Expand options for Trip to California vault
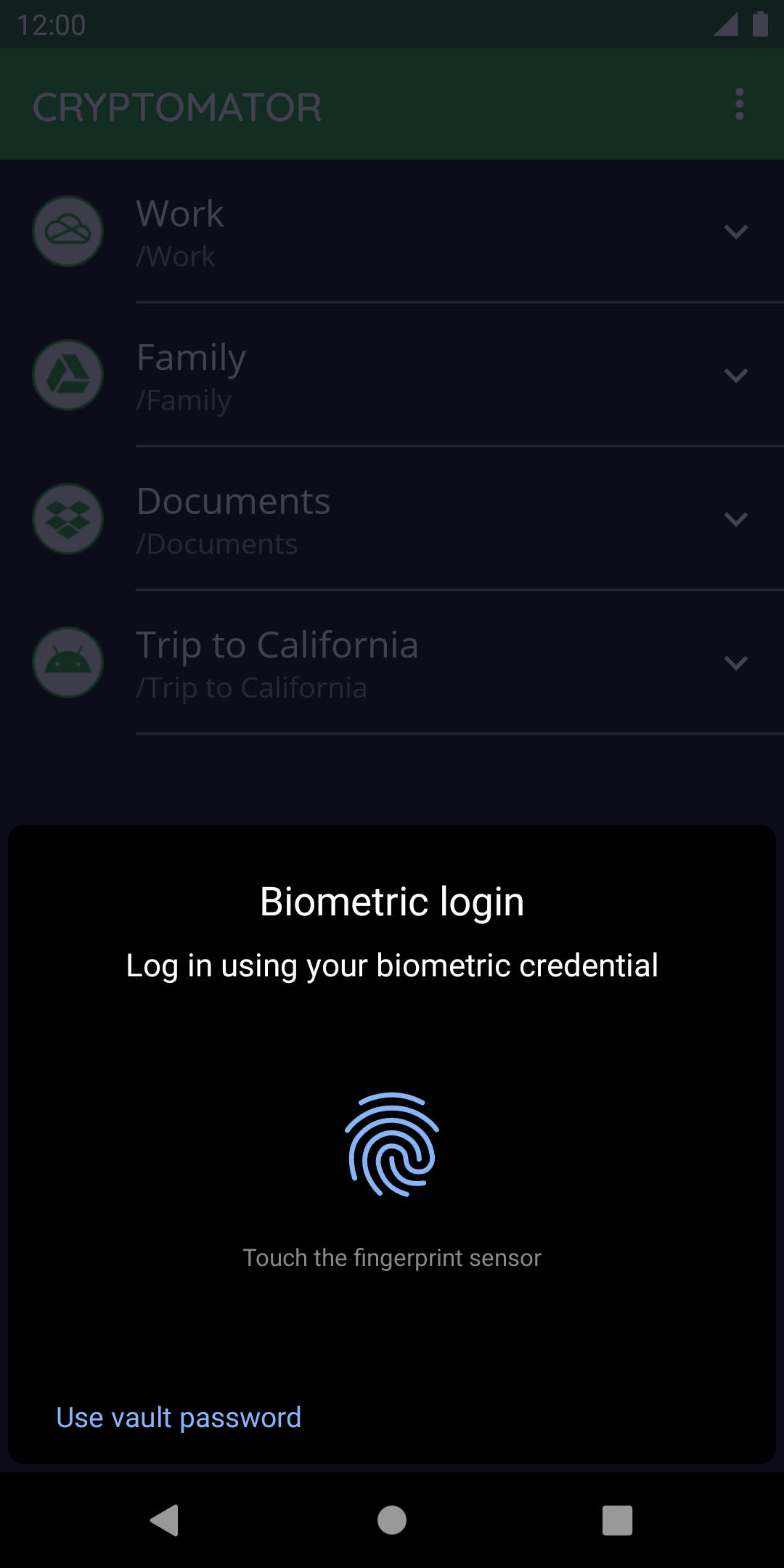 pos(735,663)
